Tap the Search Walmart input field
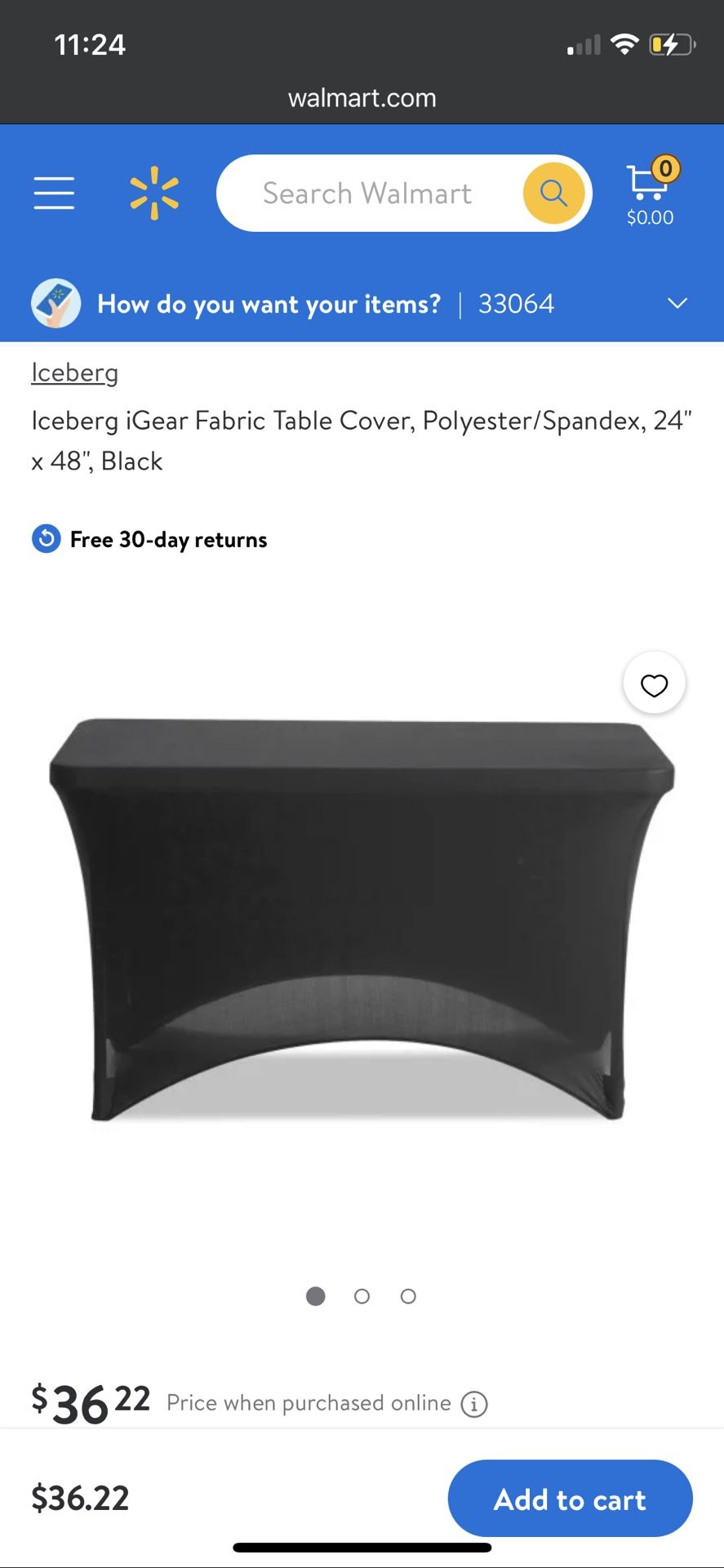The image size is (724, 1568). click(367, 193)
